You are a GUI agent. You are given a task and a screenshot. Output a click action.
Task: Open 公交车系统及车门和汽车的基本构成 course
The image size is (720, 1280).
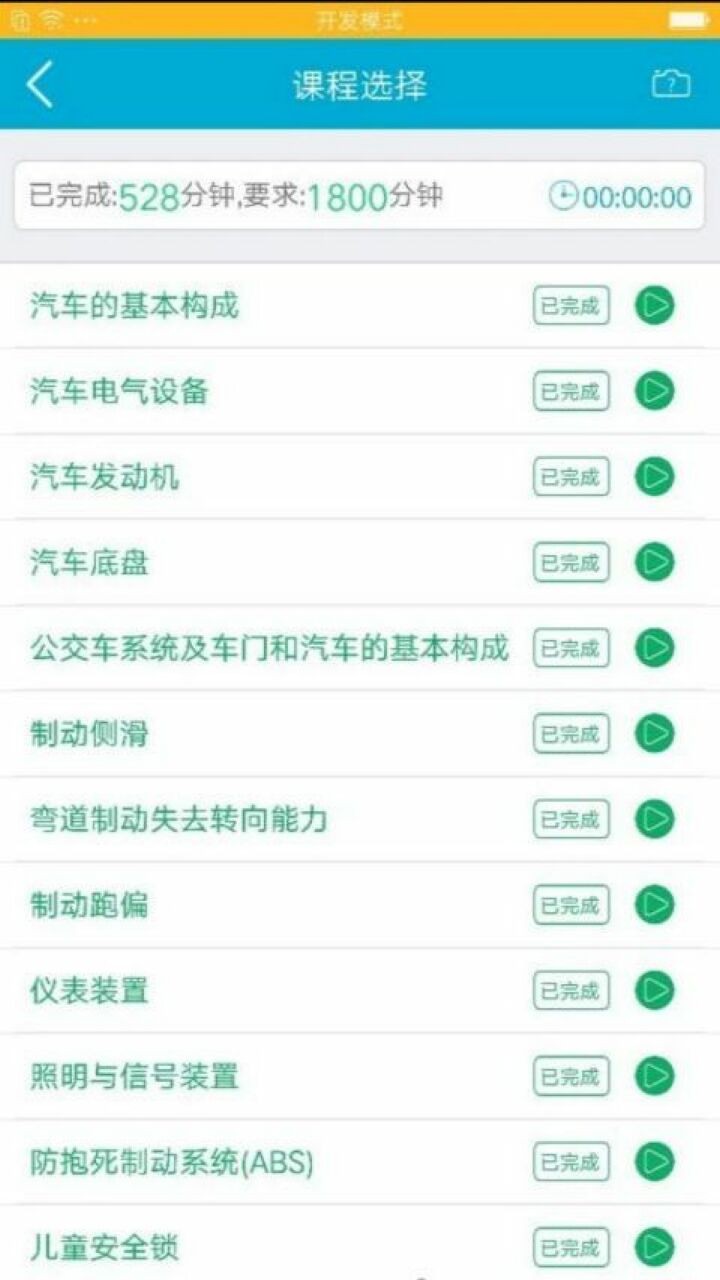(x=270, y=648)
